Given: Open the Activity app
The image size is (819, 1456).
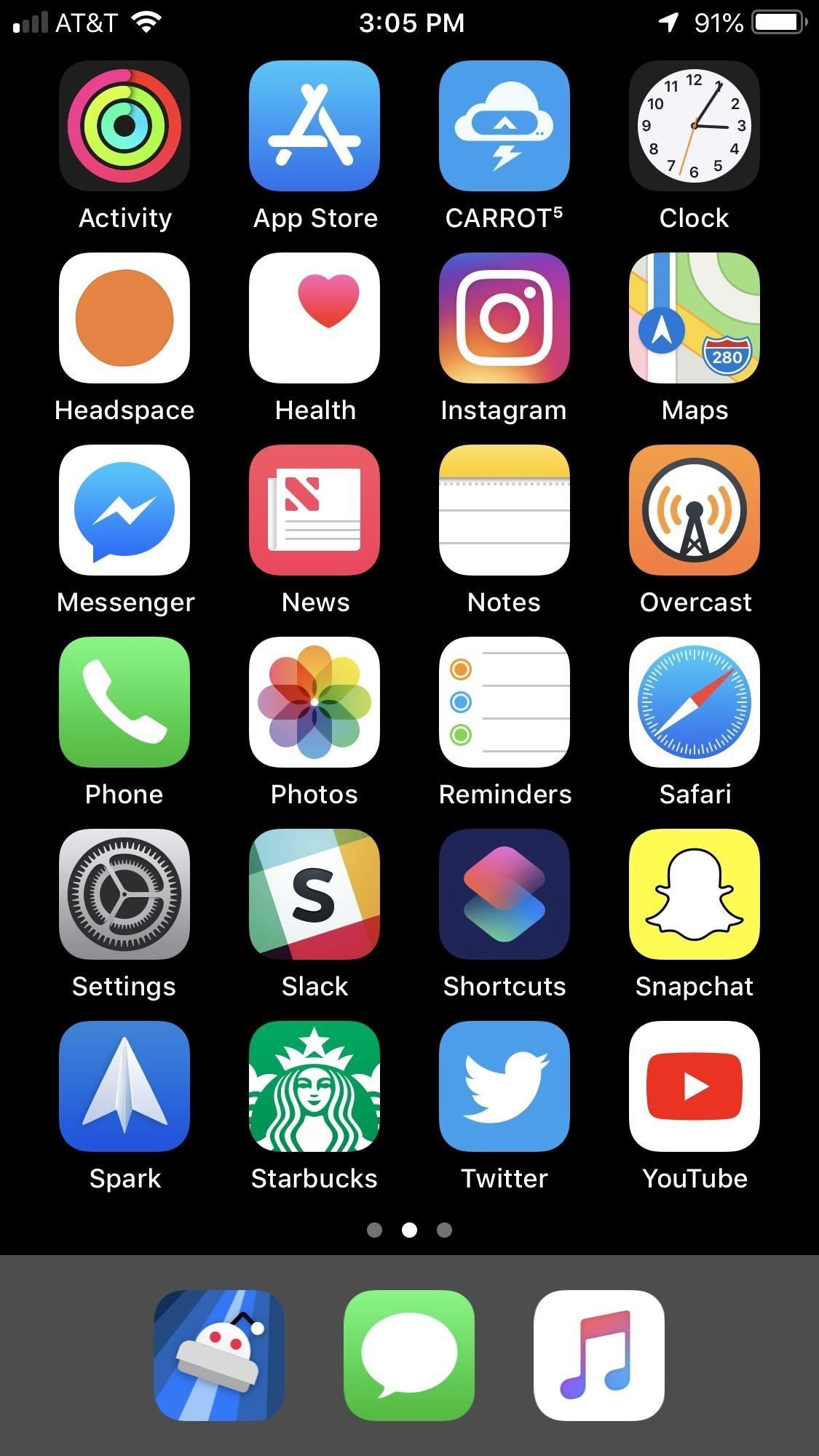Looking at the screenshot, I should [124, 125].
